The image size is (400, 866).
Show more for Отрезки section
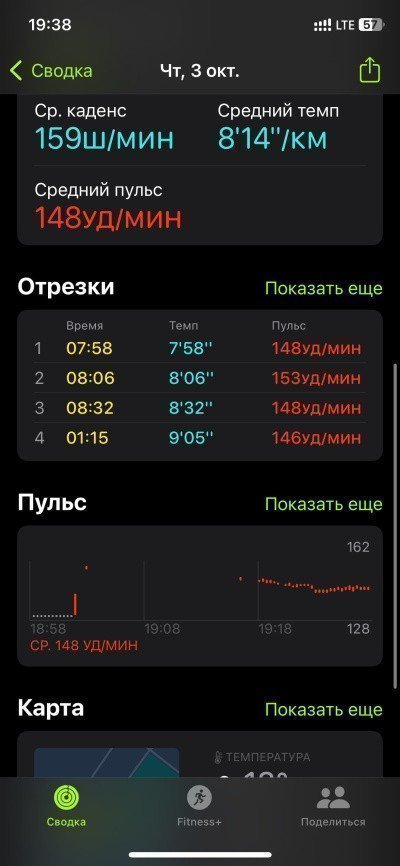[323, 289]
